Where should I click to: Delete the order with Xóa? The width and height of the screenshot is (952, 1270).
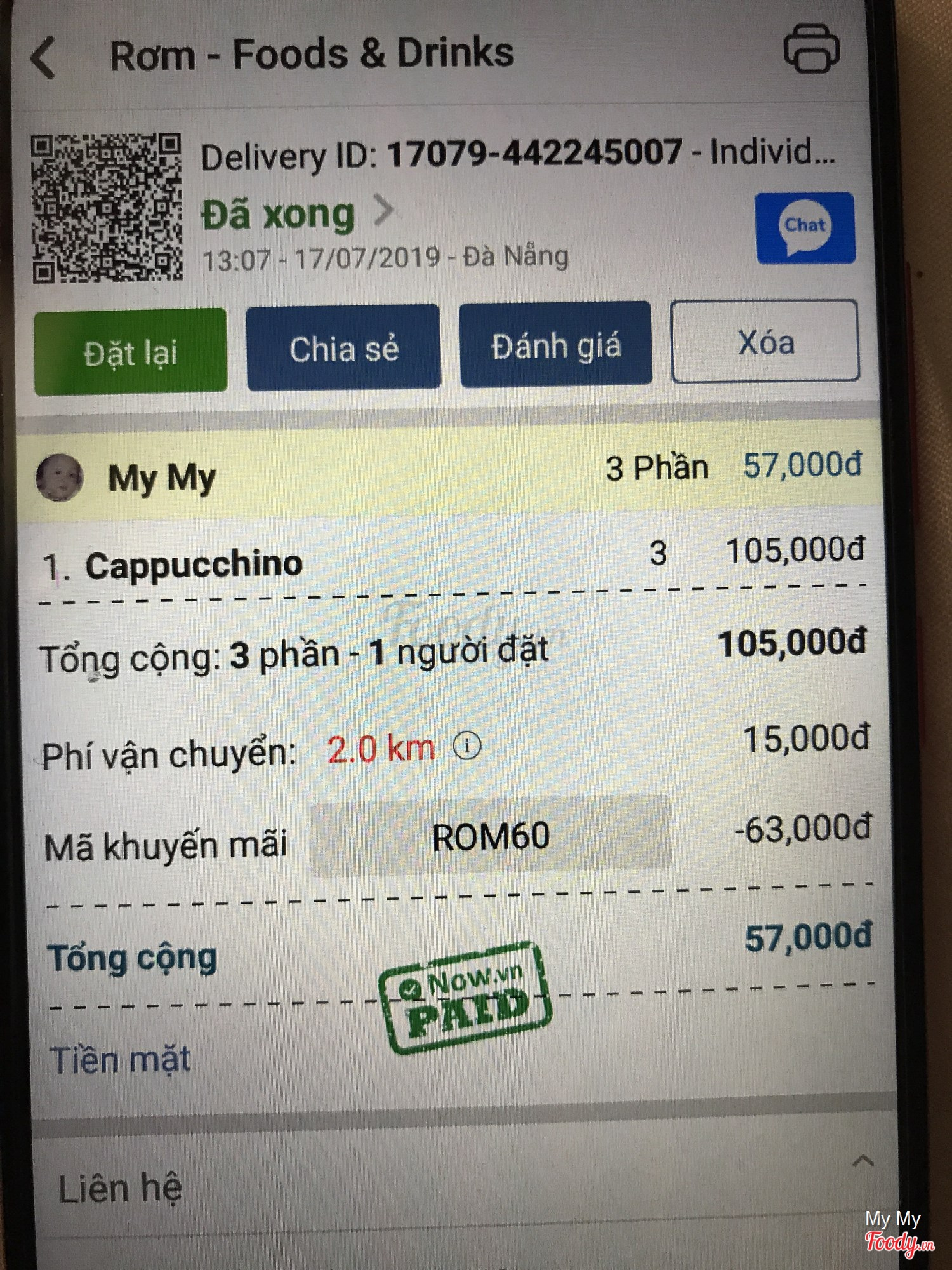click(765, 342)
